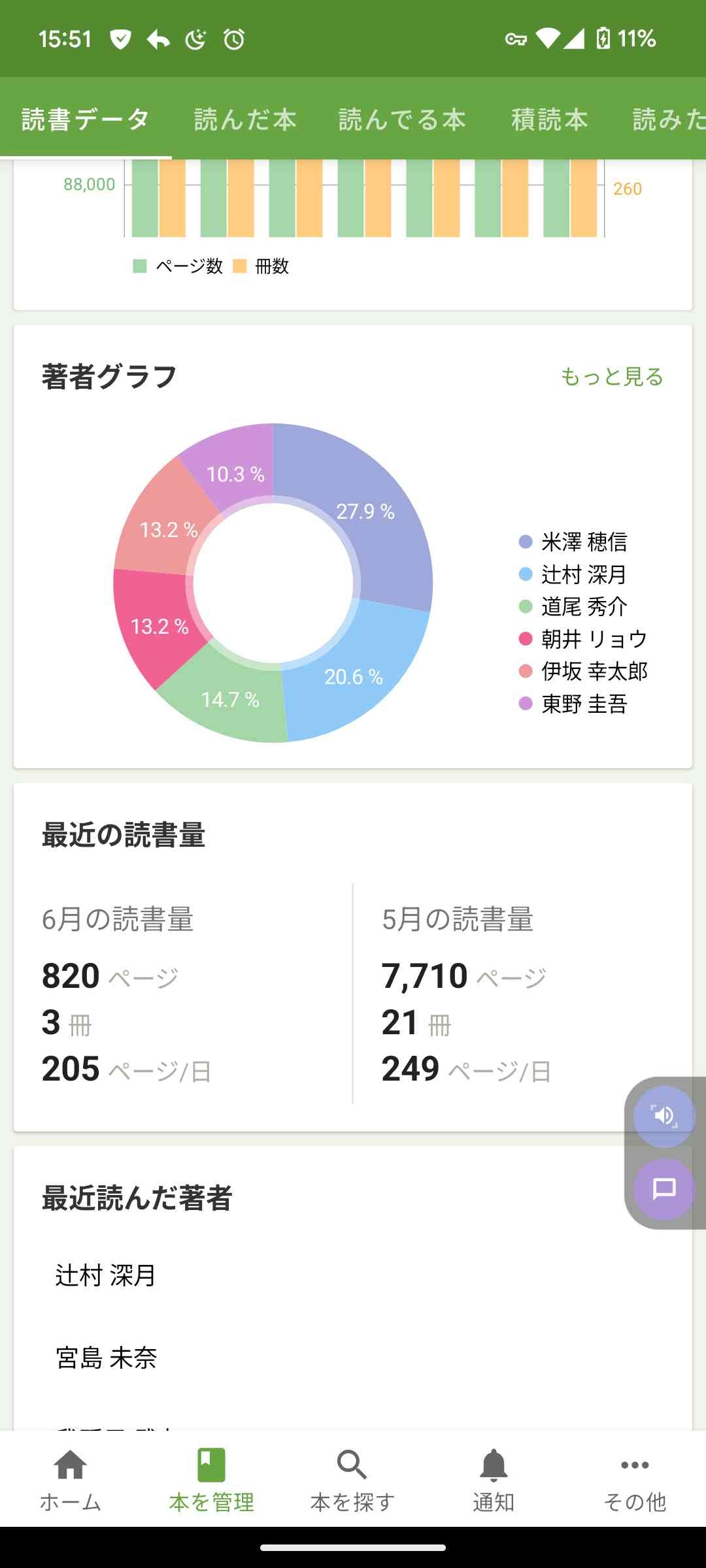Screen dimensions: 706x1568
Task: Toggle the 冊数 legend in the bar chart
Action: click(x=264, y=267)
